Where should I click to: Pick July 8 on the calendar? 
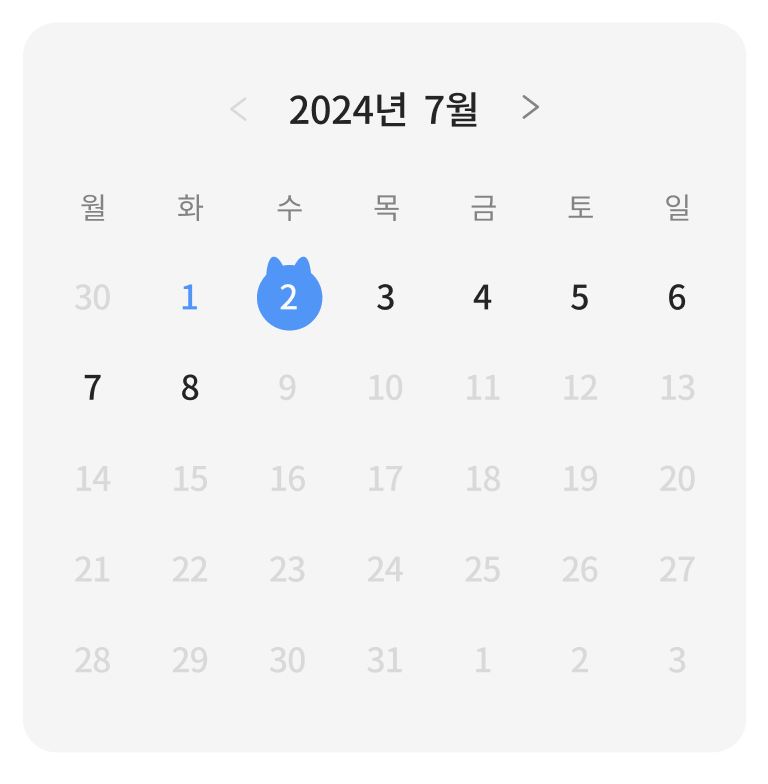click(x=190, y=388)
